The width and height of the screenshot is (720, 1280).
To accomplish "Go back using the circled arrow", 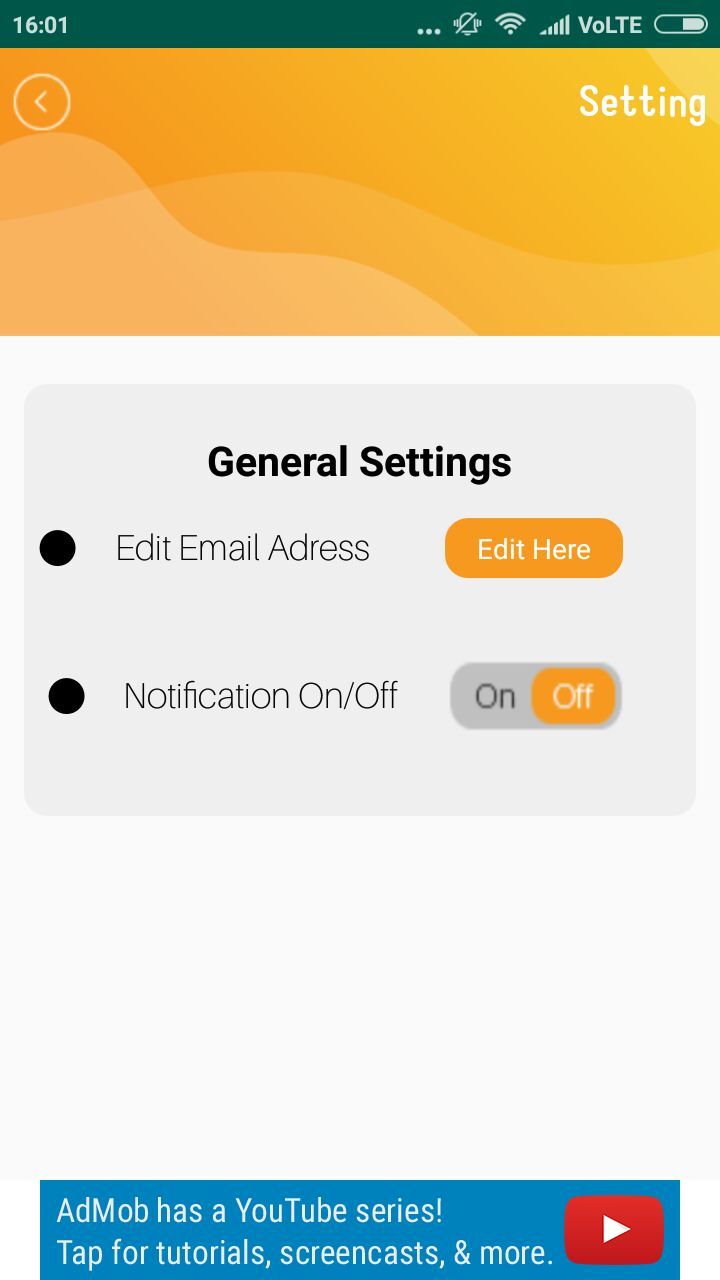I will pos(42,102).
